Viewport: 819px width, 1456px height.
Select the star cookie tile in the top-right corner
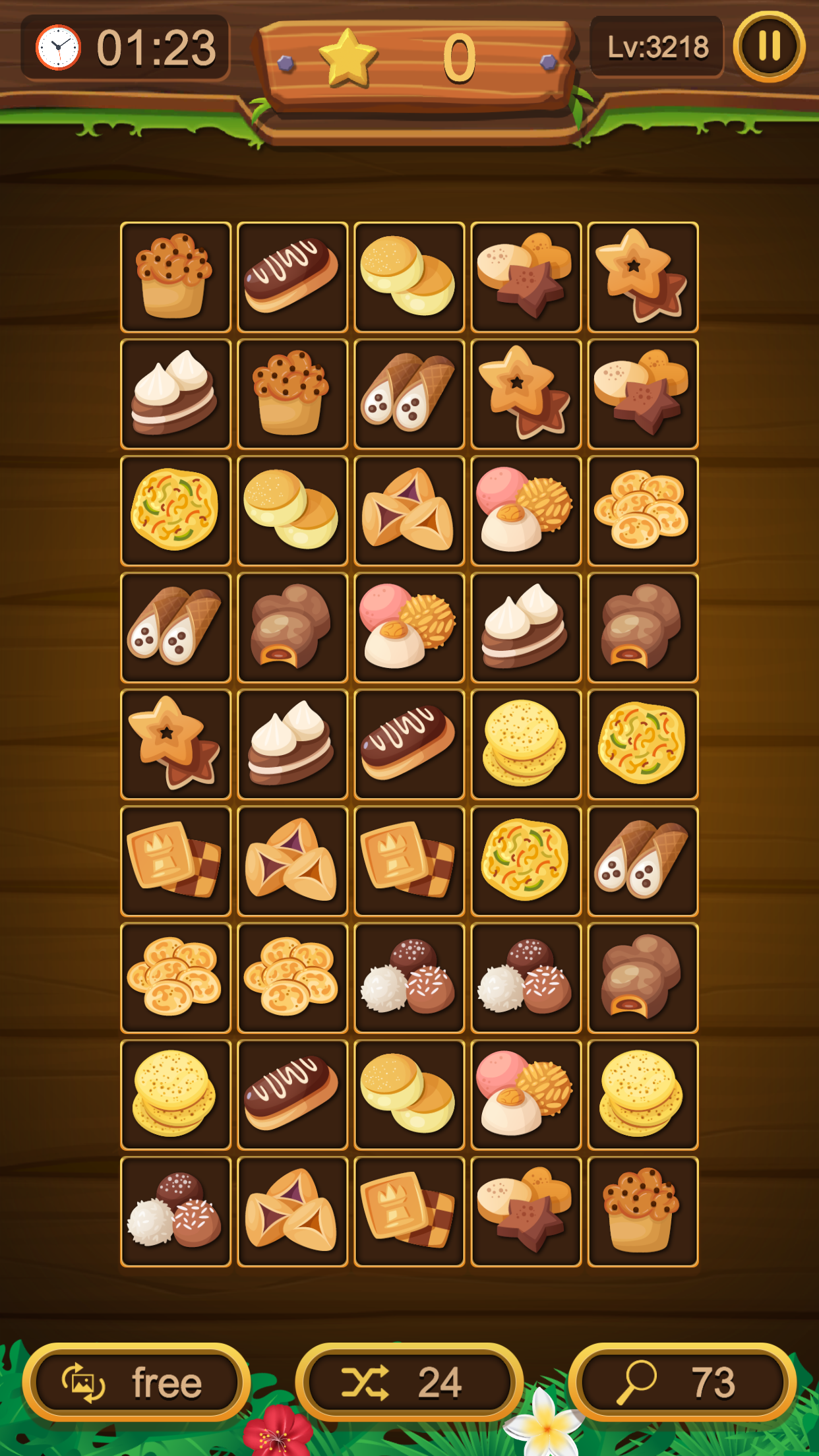click(642, 277)
